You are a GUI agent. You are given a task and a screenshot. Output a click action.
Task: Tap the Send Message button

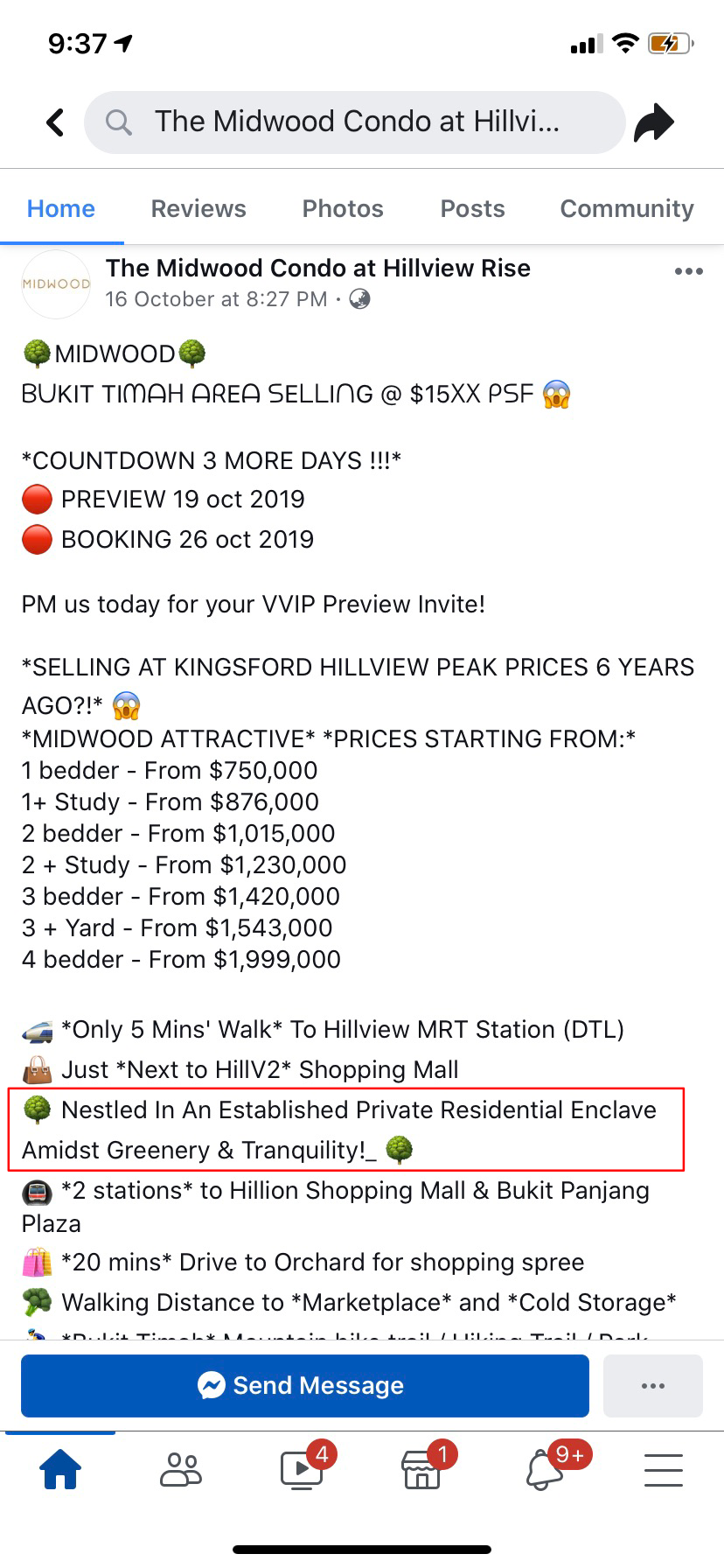coord(304,1385)
